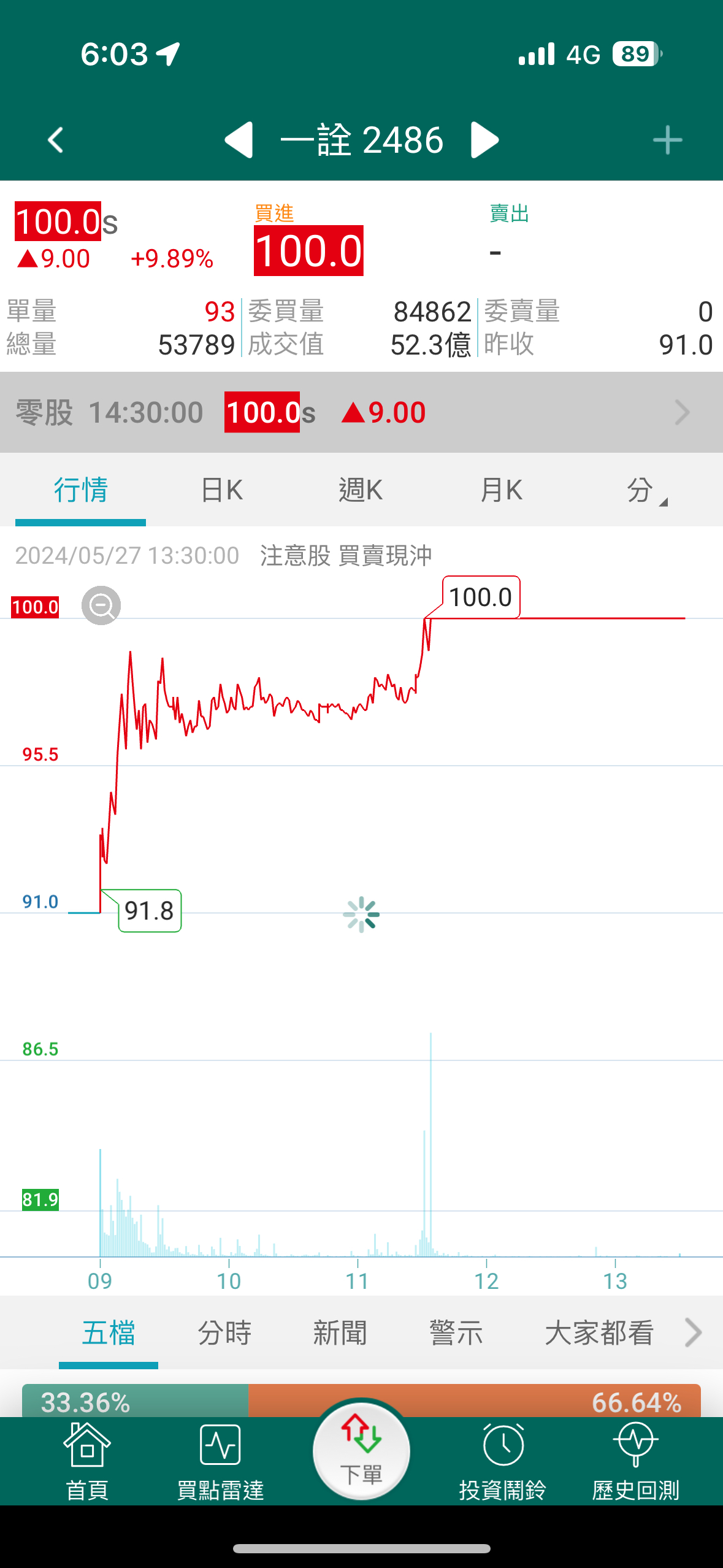723x1568 pixels.
Task: Open the 零股 odd-lot quote row
Action: coord(361,412)
